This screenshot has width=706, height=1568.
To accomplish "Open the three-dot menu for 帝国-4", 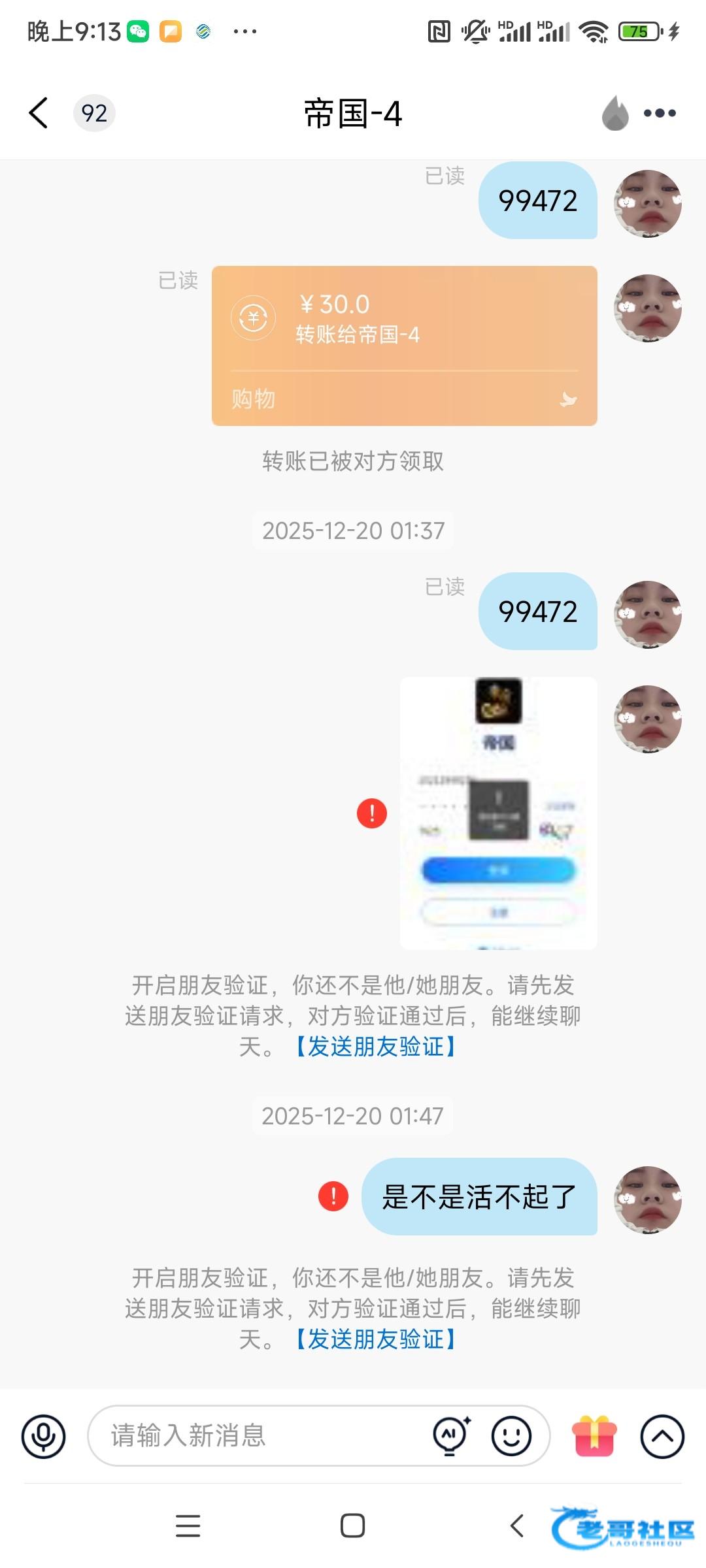I will tap(660, 113).
